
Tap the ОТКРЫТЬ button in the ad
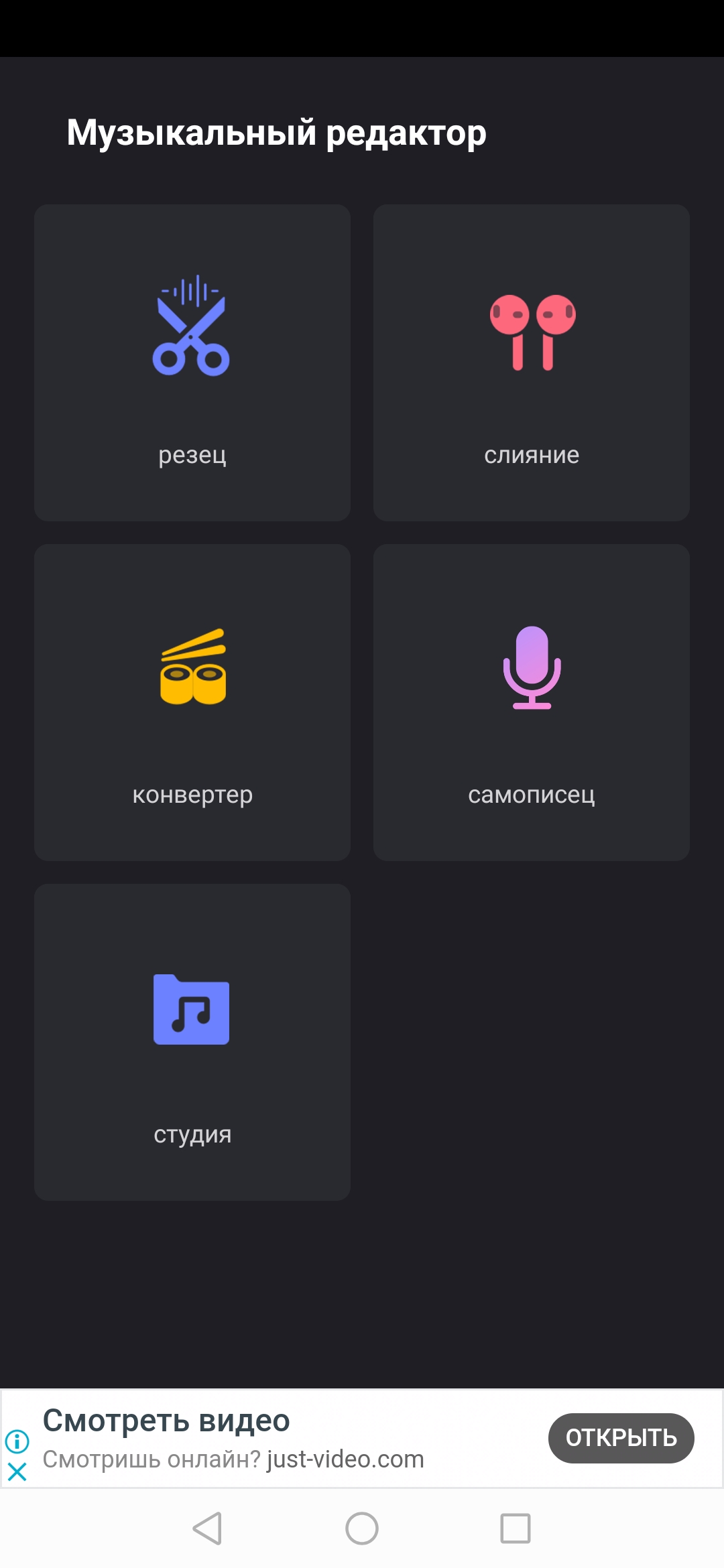(x=621, y=1438)
